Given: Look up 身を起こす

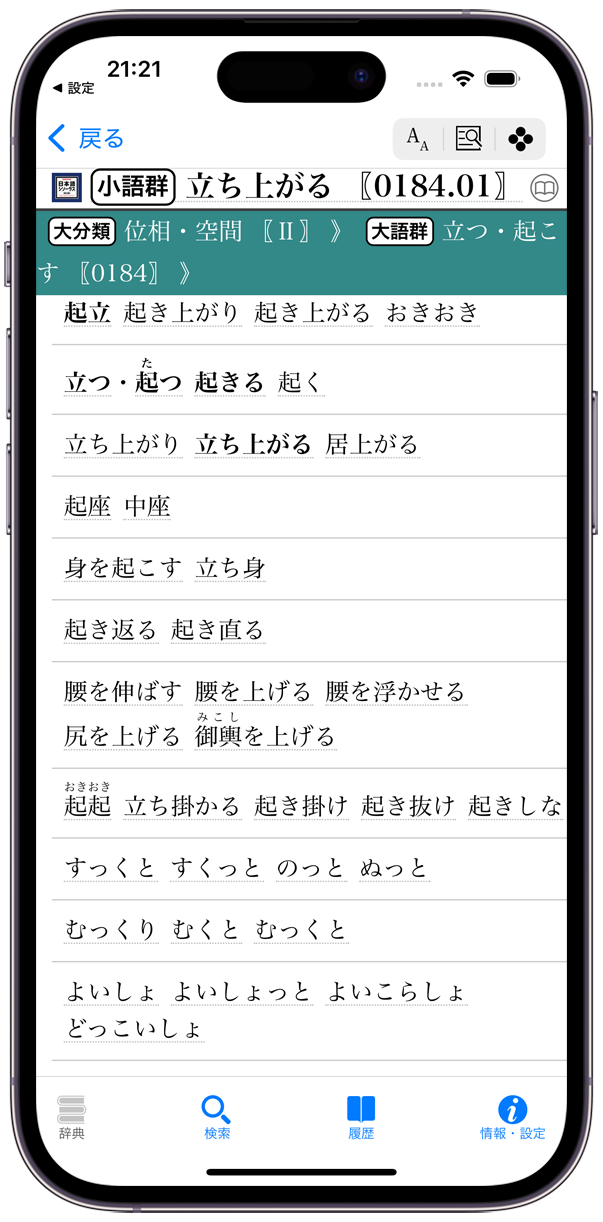Looking at the screenshot, I should click(123, 568).
